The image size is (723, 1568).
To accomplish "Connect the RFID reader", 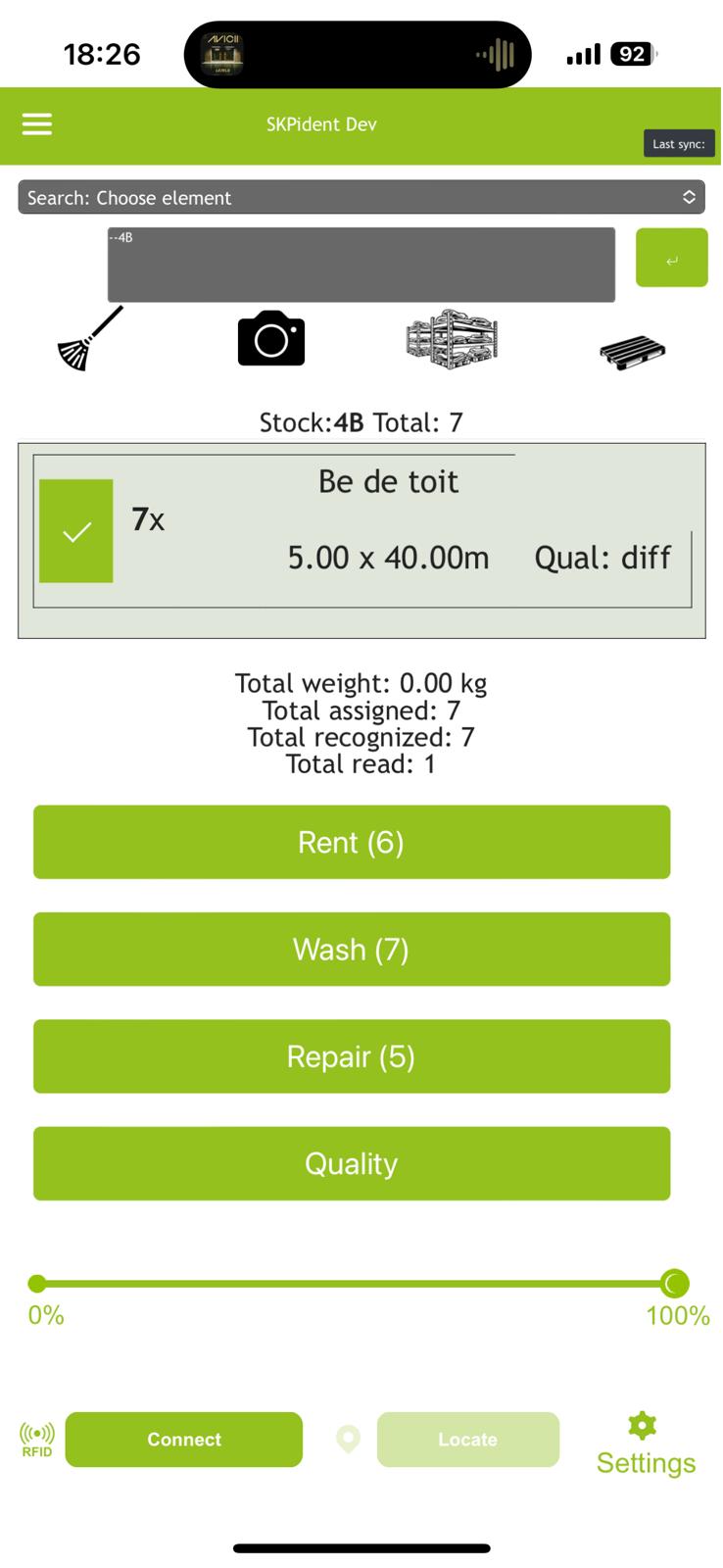I will click(x=184, y=1440).
